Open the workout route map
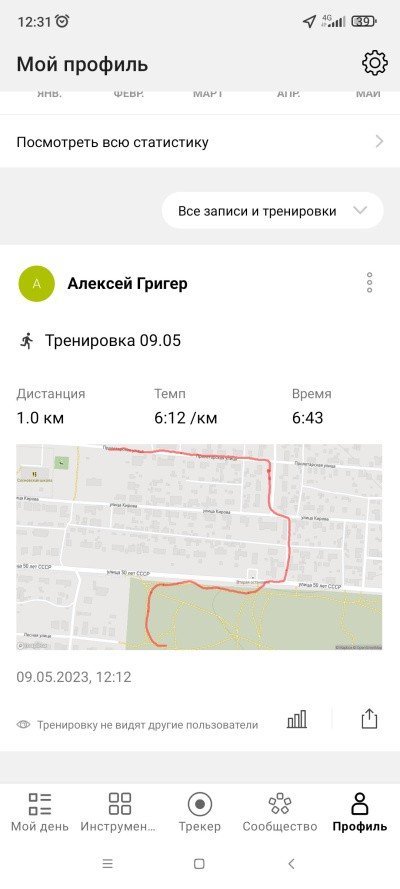 tap(199, 547)
